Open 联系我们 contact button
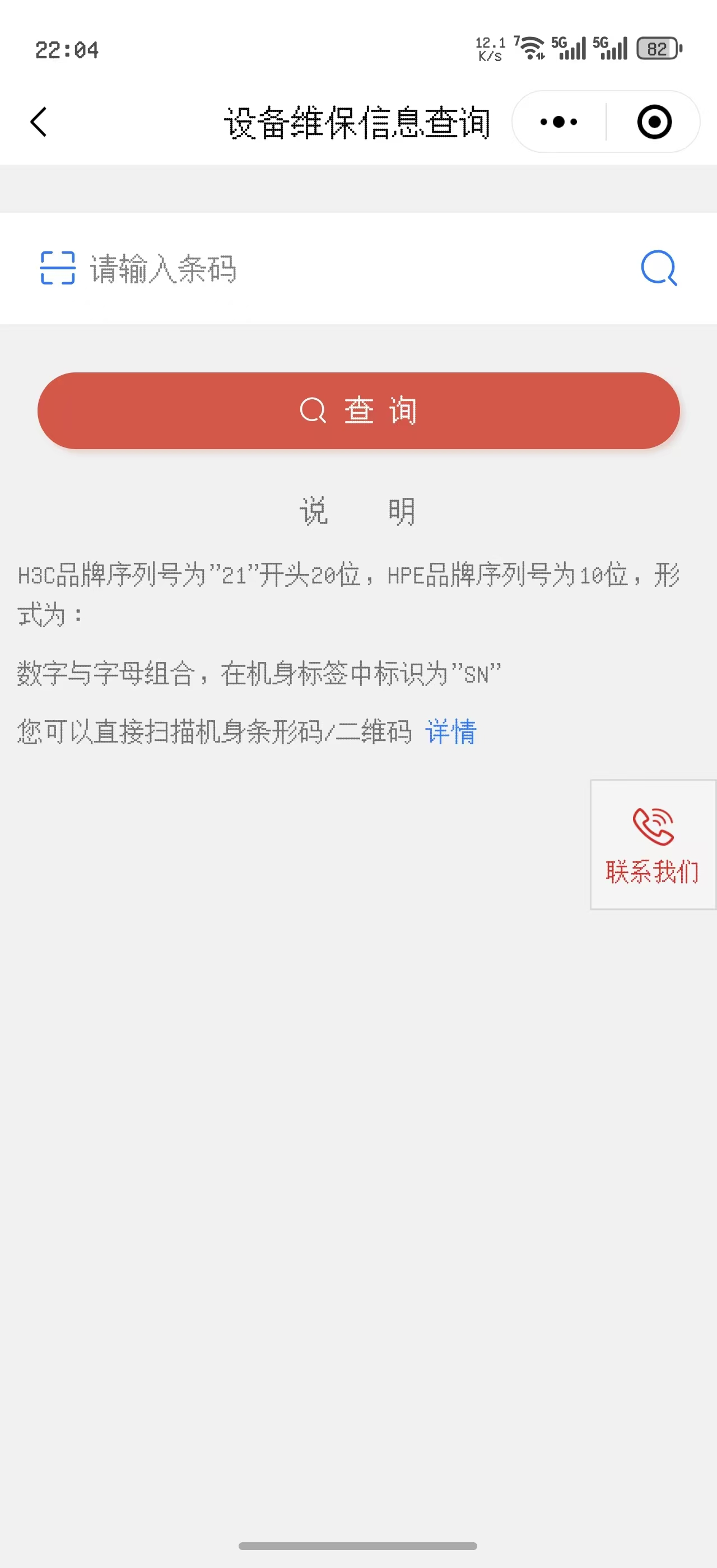Image resolution: width=717 pixels, height=1568 pixels. click(x=653, y=844)
